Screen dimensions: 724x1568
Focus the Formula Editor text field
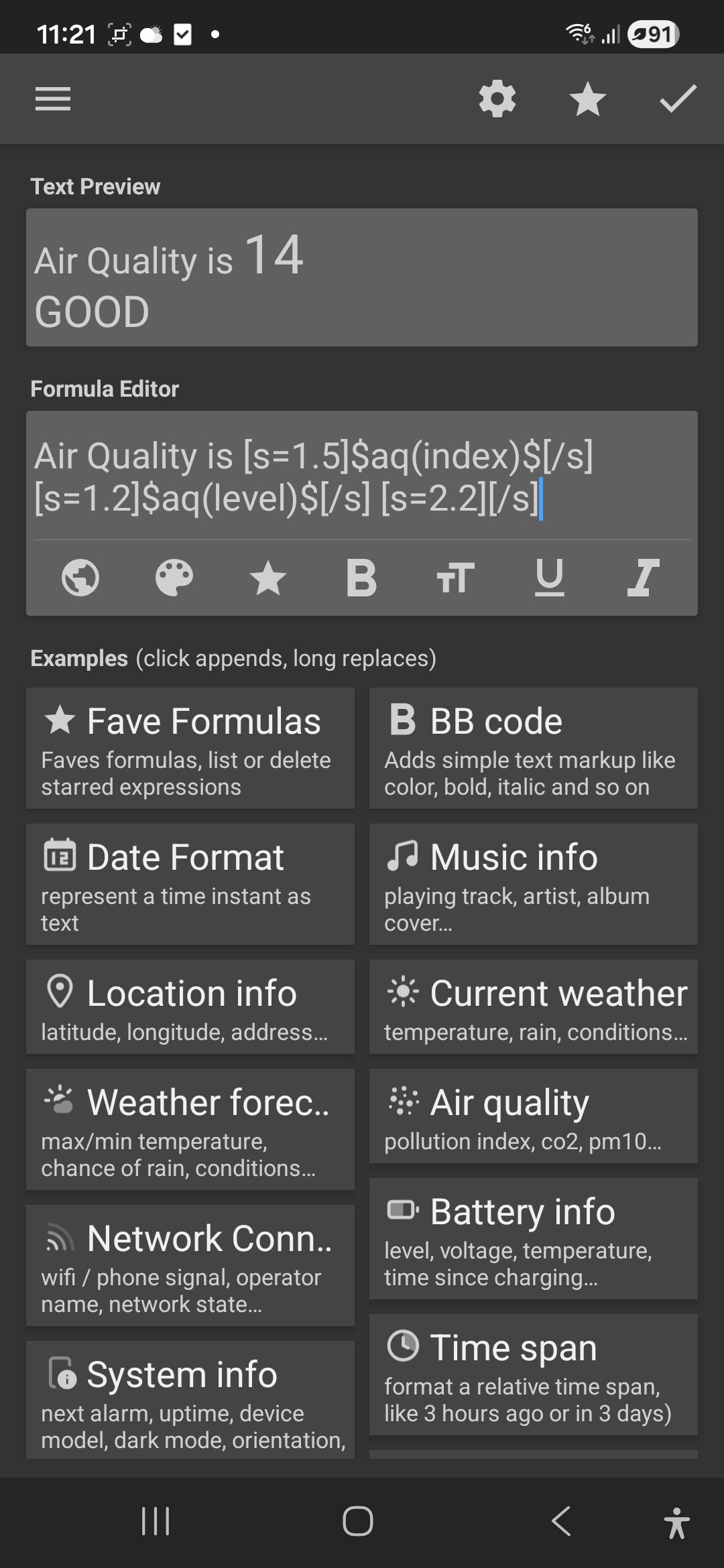coord(362,476)
